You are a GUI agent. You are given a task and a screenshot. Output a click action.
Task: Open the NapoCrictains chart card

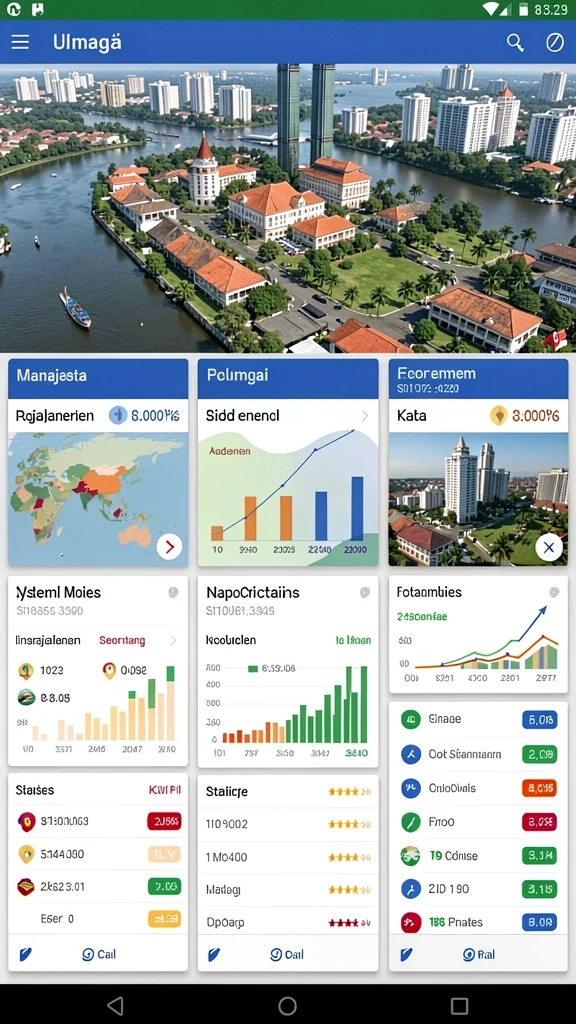287,671
